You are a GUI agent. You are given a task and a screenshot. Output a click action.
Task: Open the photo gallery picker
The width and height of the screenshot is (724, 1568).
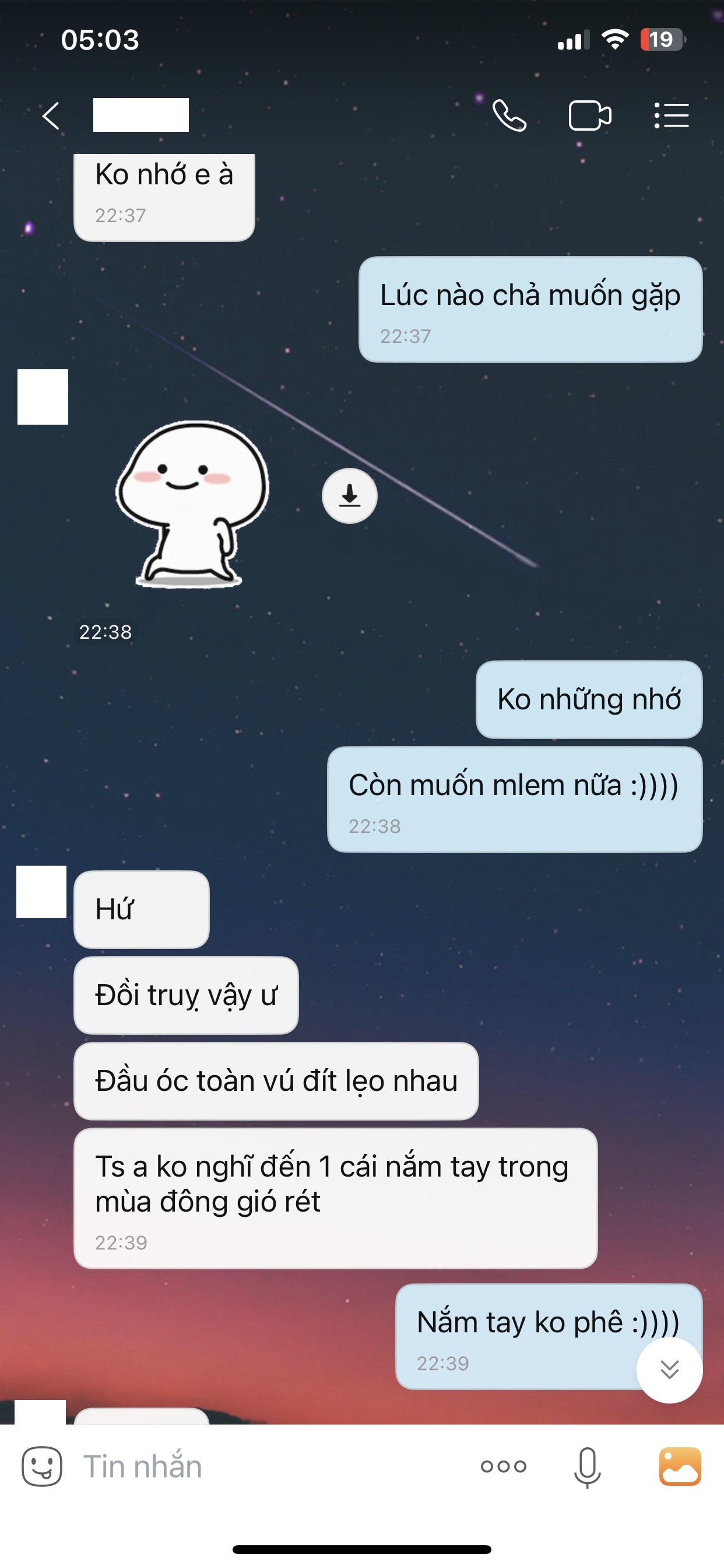coord(680,1466)
